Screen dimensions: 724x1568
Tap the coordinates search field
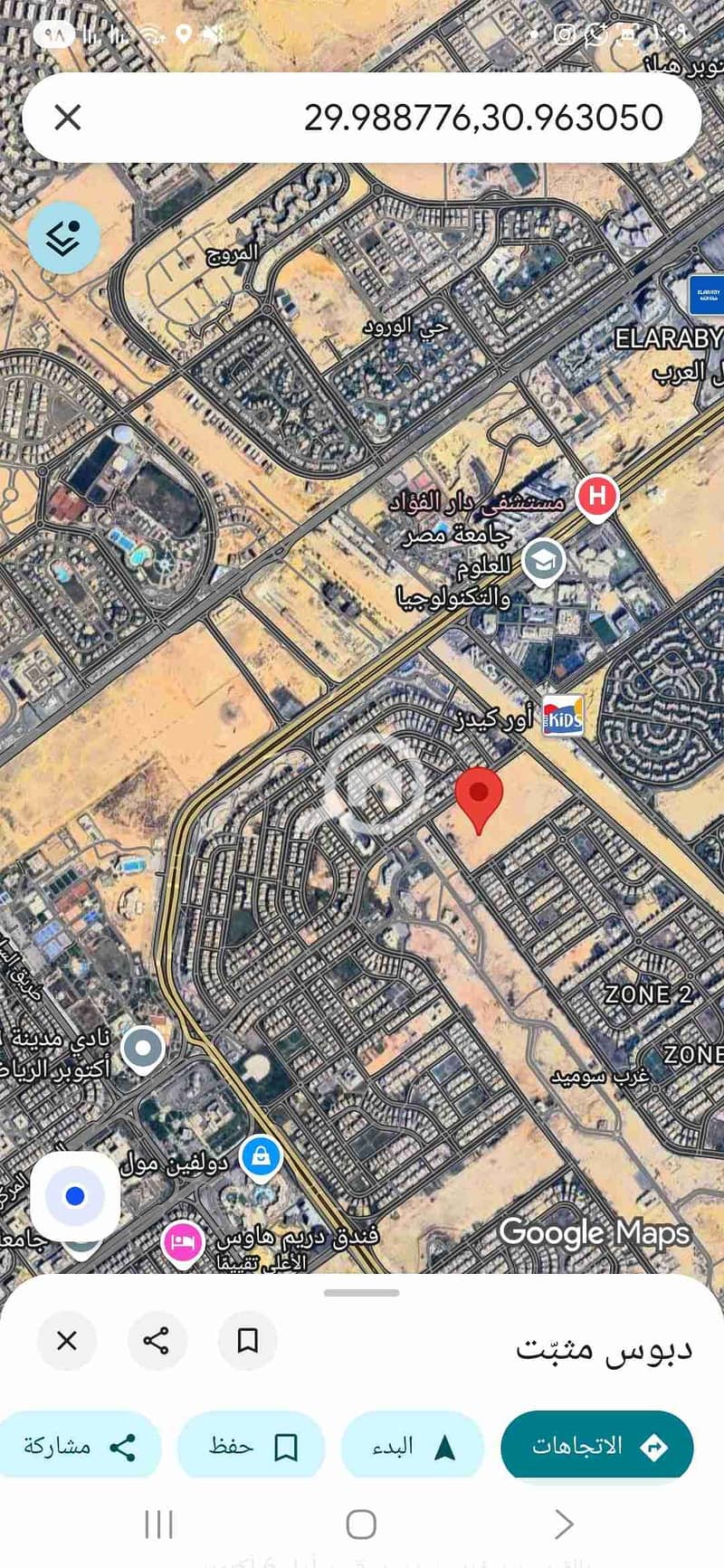click(452, 118)
